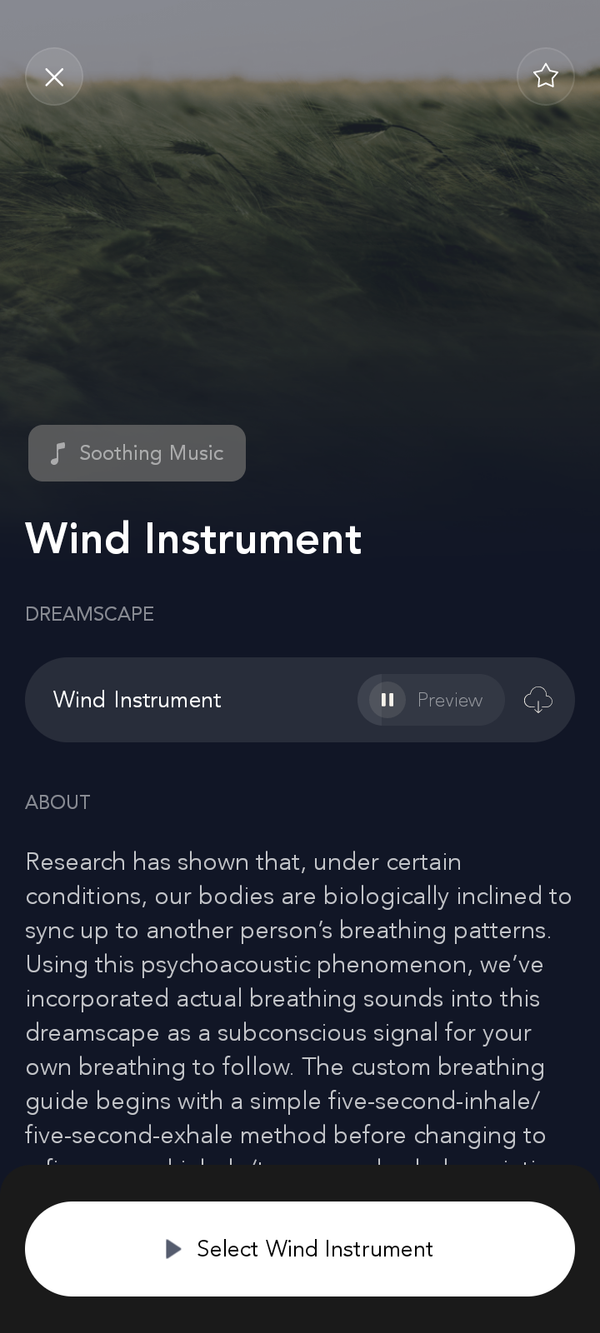Screen dimensions: 600x1333
Task: Download Wind Instrument with the cloud icon
Action: pos(538,700)
